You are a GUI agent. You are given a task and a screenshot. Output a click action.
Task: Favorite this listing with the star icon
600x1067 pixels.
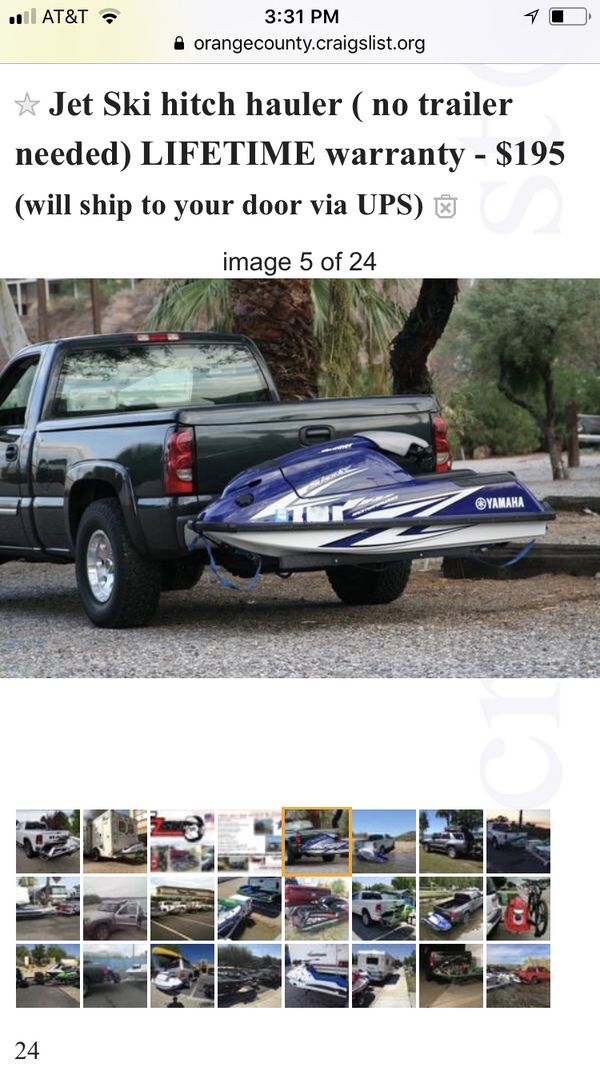(x=27, y=105)
